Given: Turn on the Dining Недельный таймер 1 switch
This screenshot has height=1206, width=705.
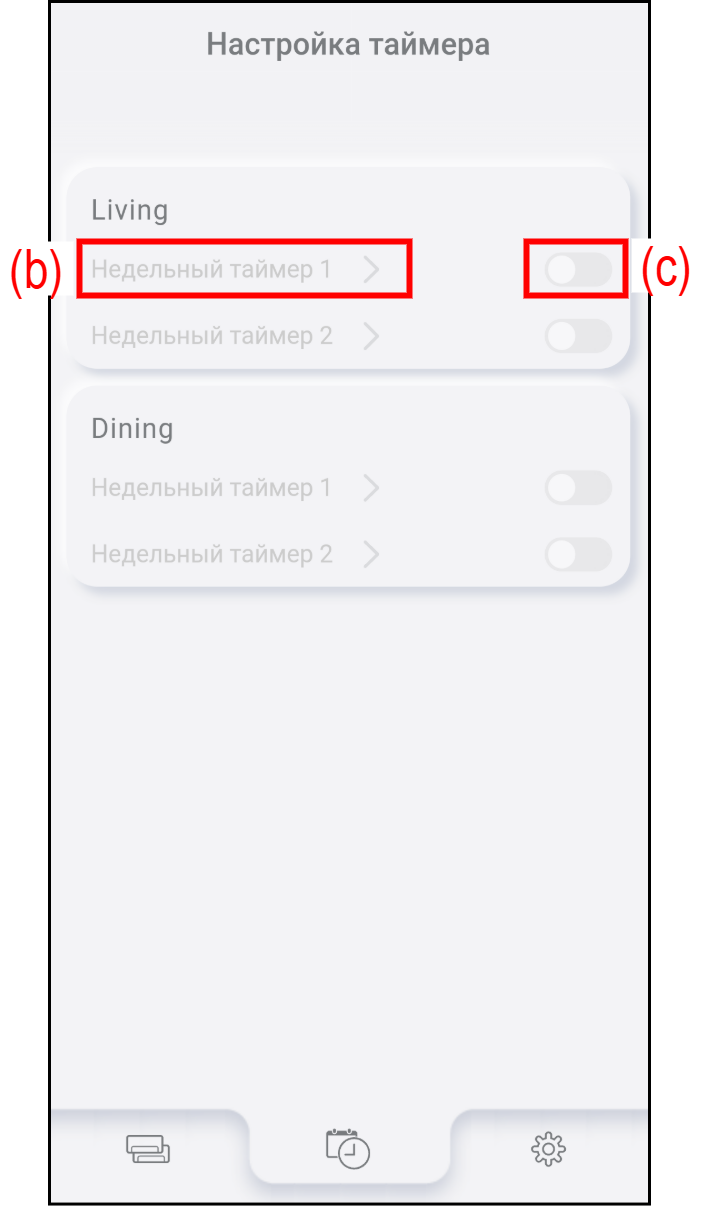Looking at the screenshot, I should [578, 488].
